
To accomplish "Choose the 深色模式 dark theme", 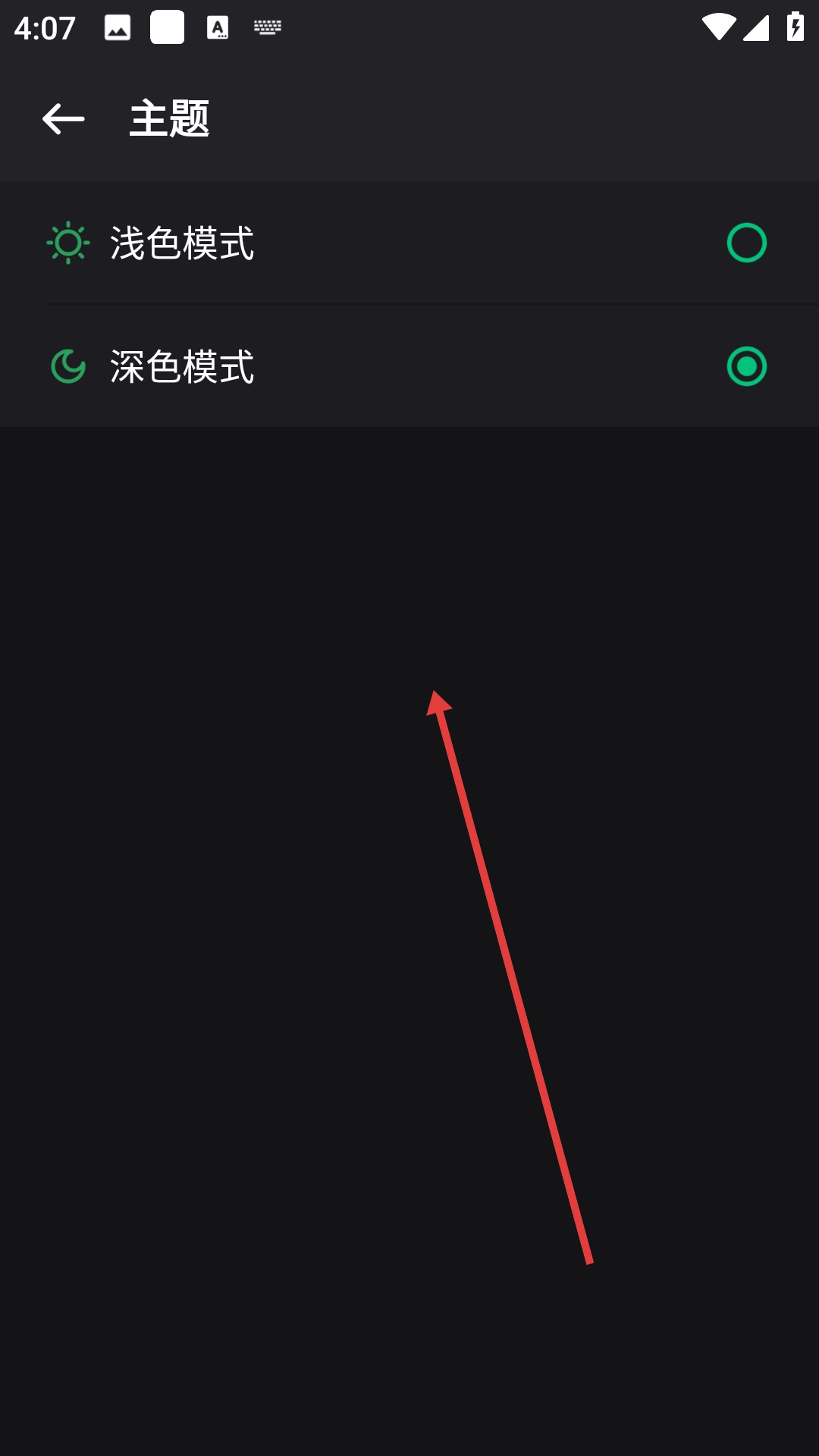I will coord(746,366).
